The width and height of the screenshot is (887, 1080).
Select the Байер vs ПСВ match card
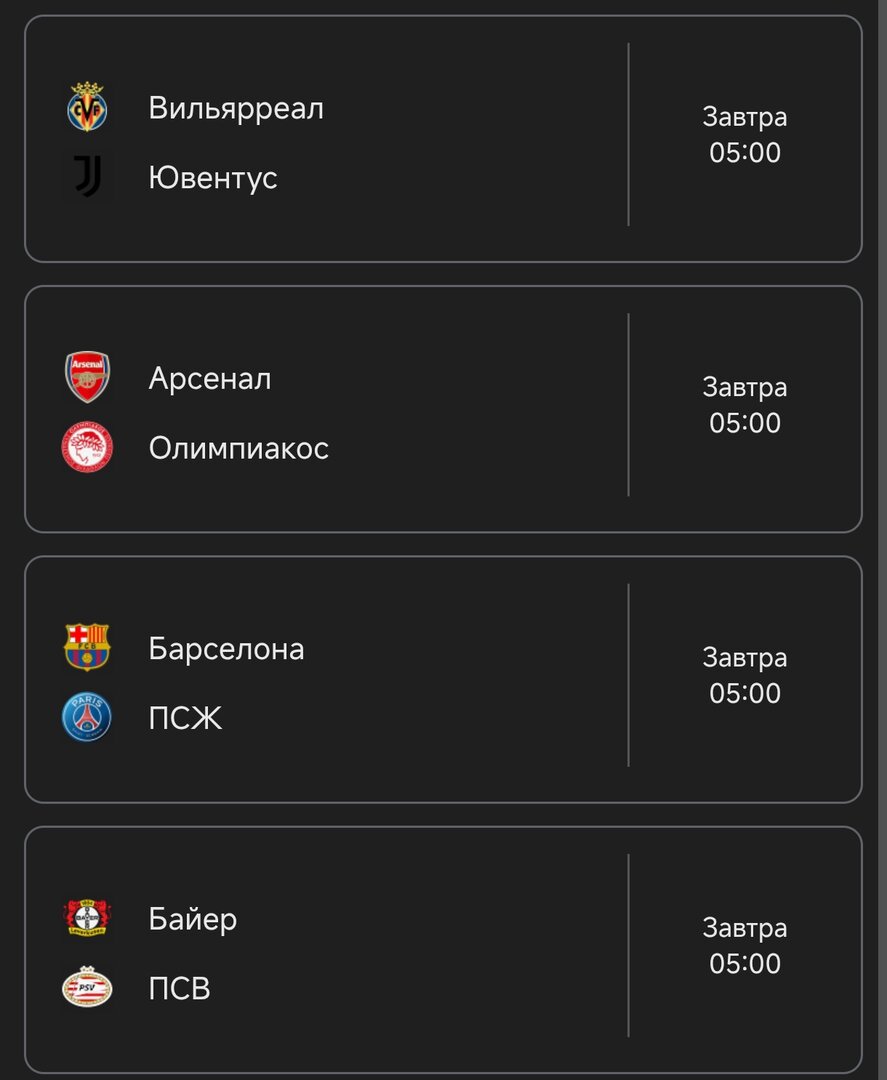pos(442,950)
